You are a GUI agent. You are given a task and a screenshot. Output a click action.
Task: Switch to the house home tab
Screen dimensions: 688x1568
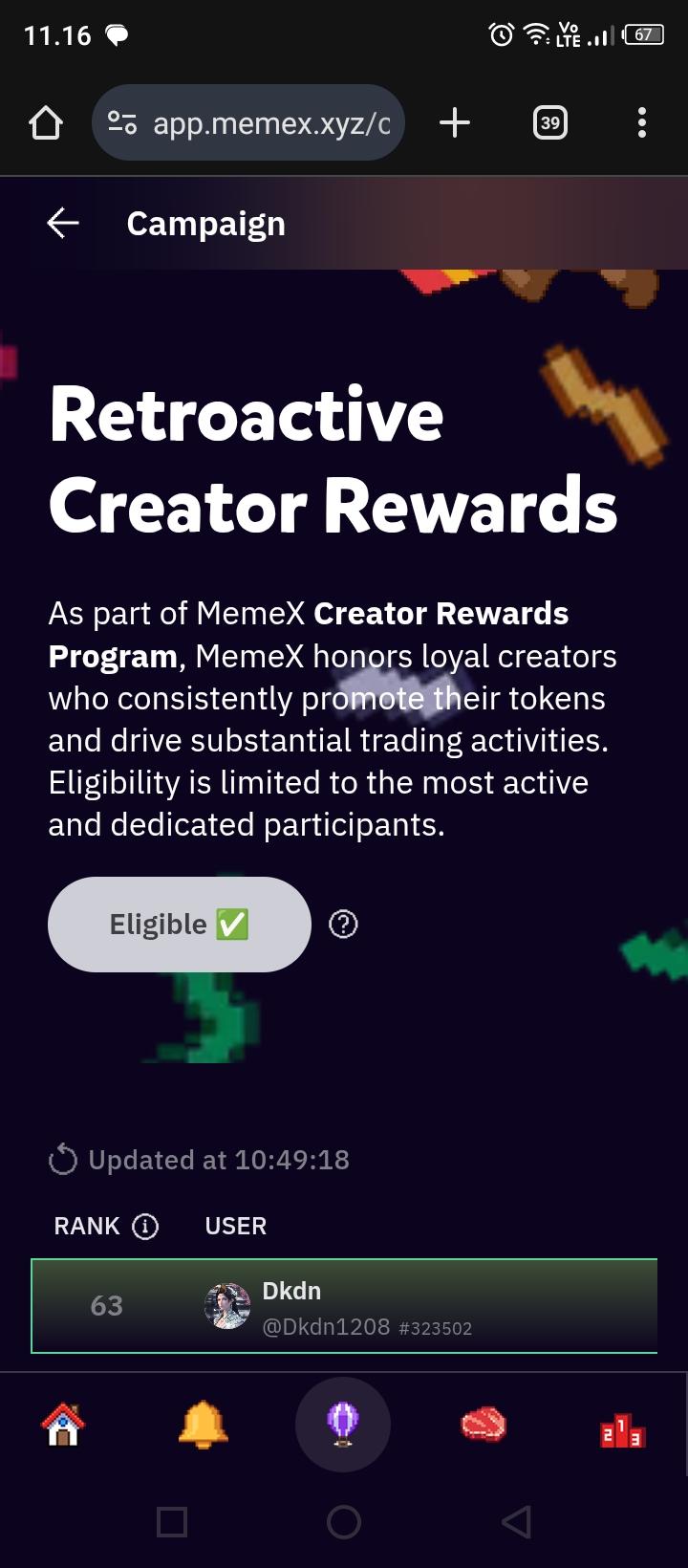point(63,1425)
